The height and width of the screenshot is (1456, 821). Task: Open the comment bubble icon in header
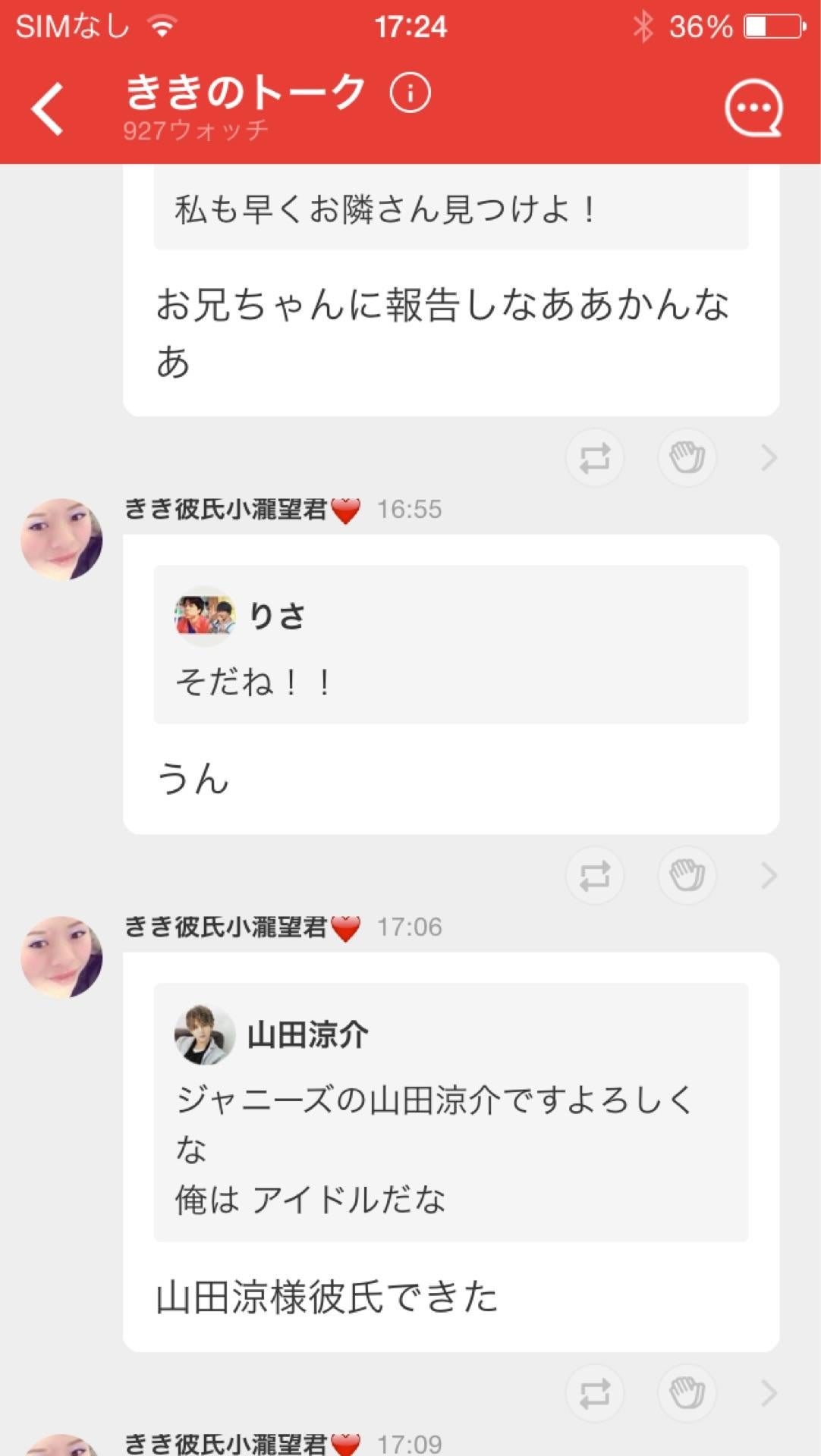756,105
